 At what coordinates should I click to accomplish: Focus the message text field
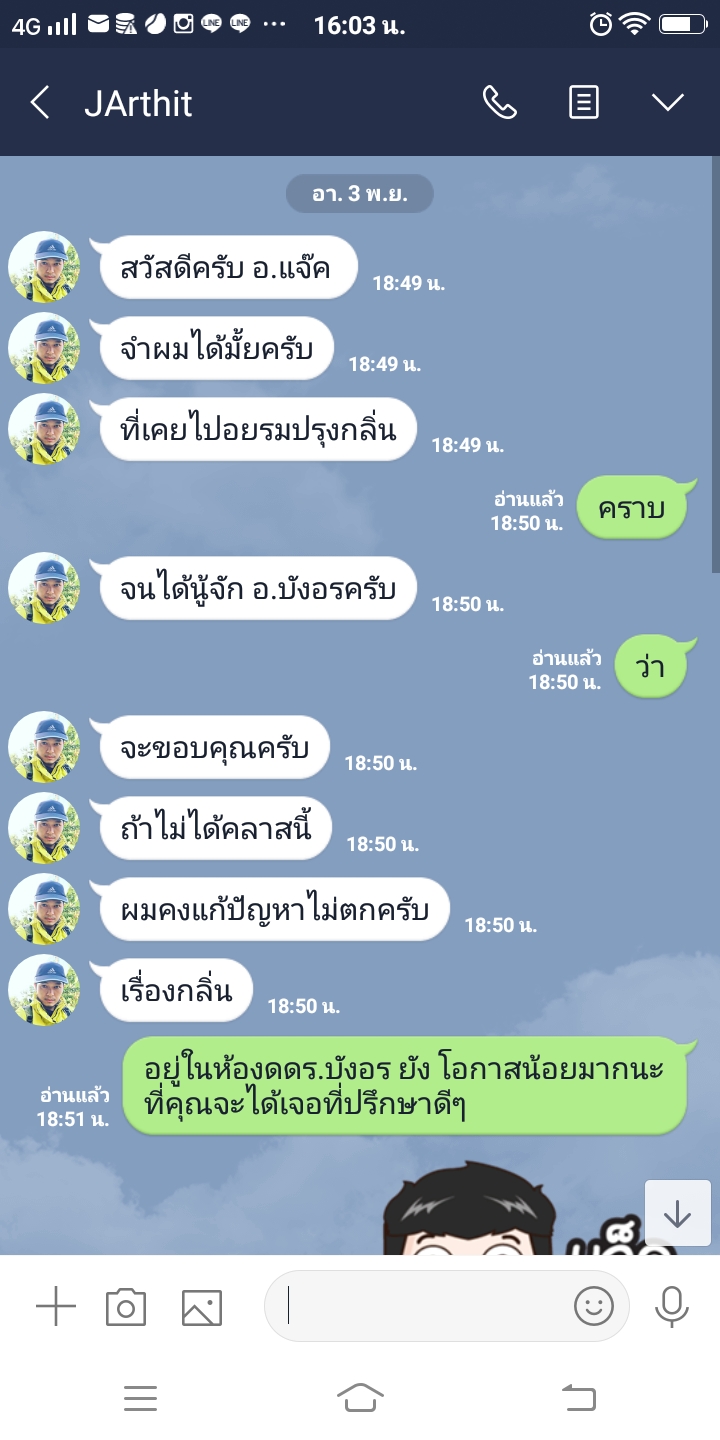click(420, 1306)
